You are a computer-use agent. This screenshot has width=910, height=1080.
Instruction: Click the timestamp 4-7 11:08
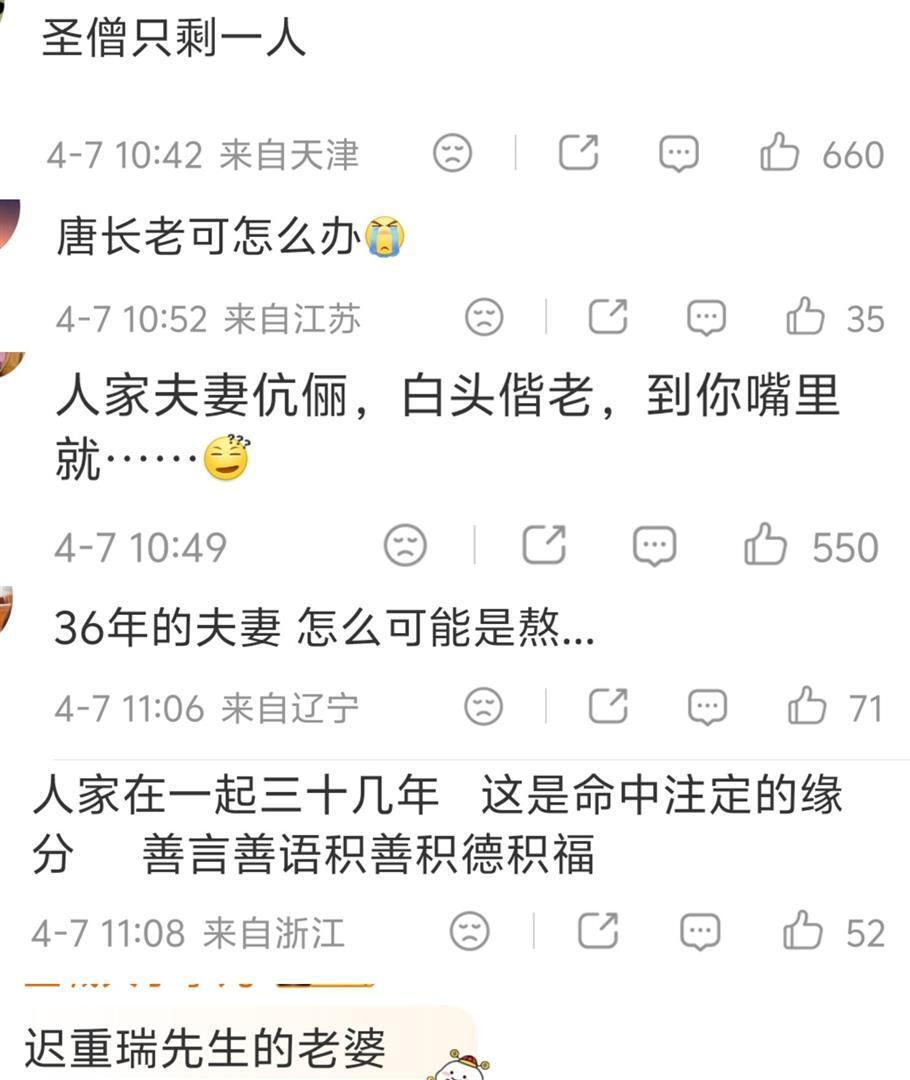point(110,931)
